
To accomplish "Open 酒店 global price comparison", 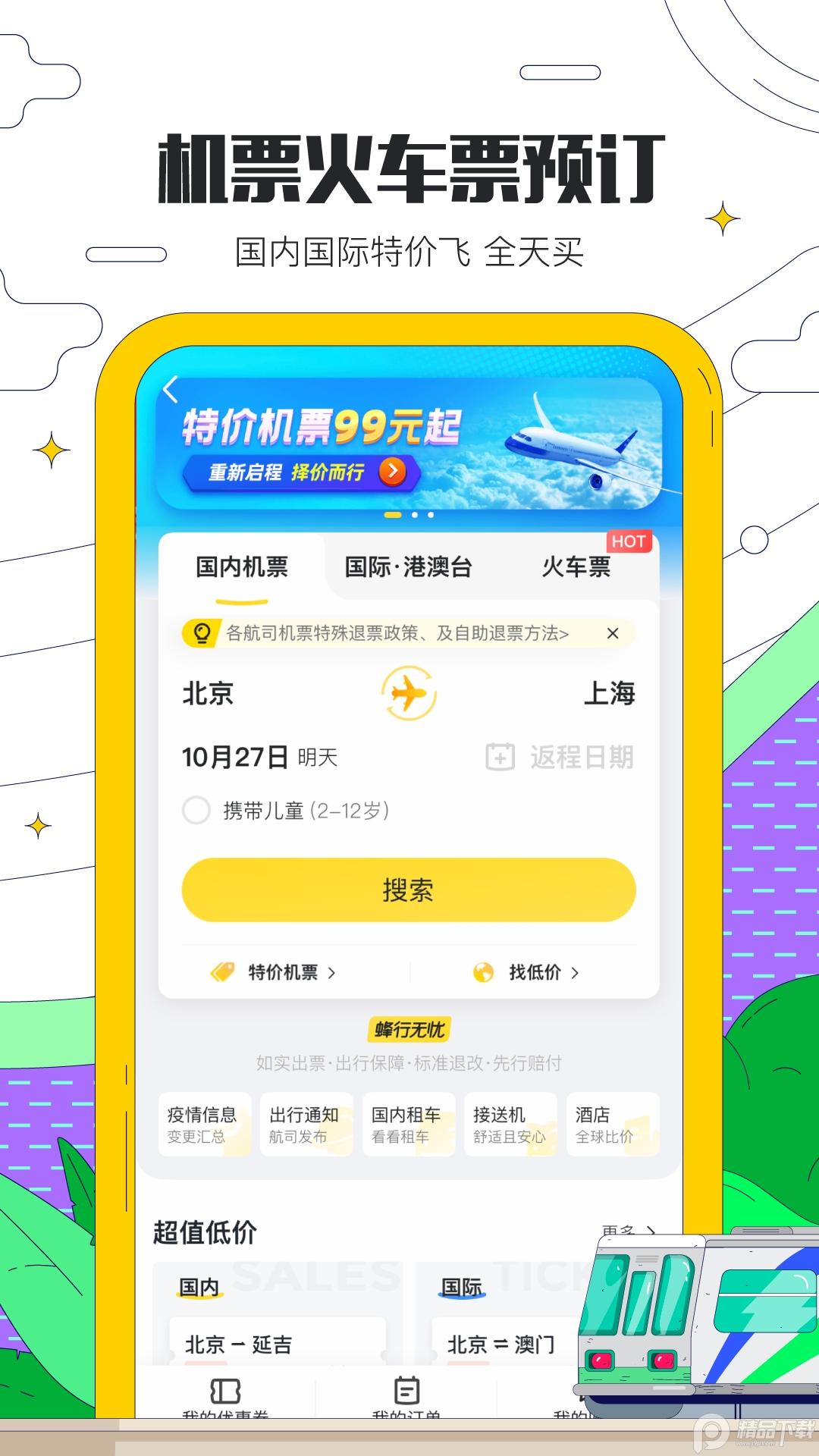I will click(x=613, y=1125).
